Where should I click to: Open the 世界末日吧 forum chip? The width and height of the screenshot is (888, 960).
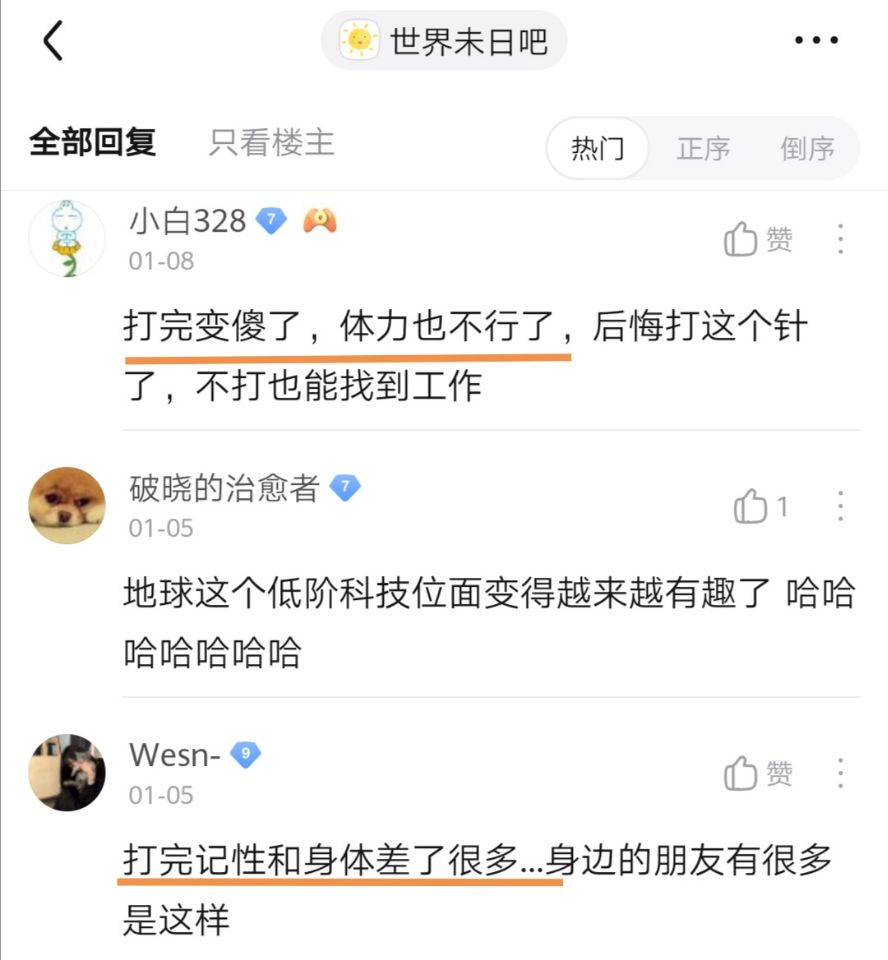pyautogui.click(x=444, y=42)
